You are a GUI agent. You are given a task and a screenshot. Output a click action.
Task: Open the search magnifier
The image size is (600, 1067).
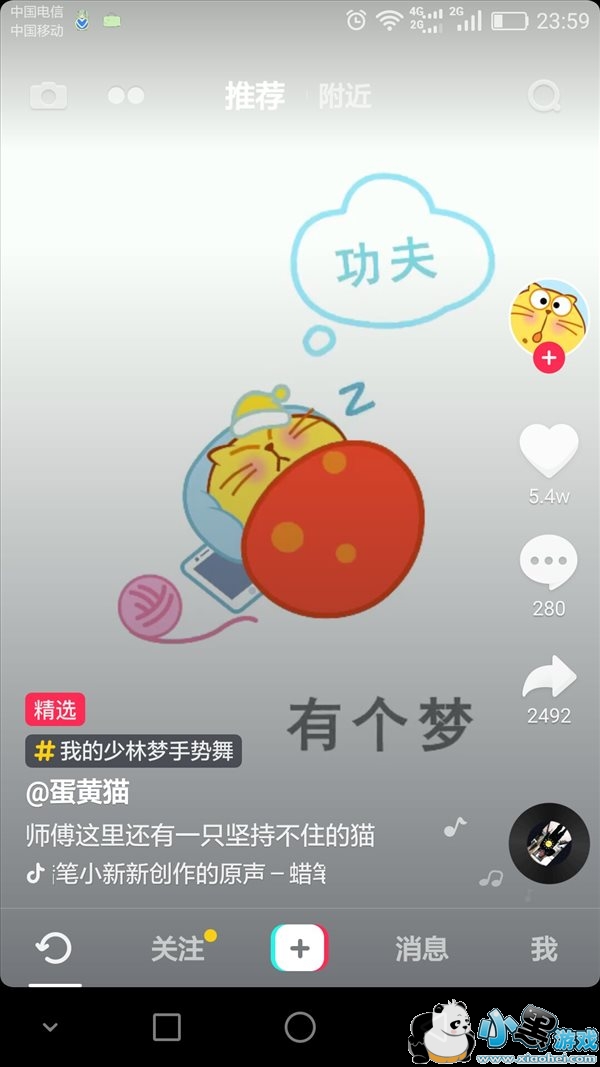pos(544,96)
